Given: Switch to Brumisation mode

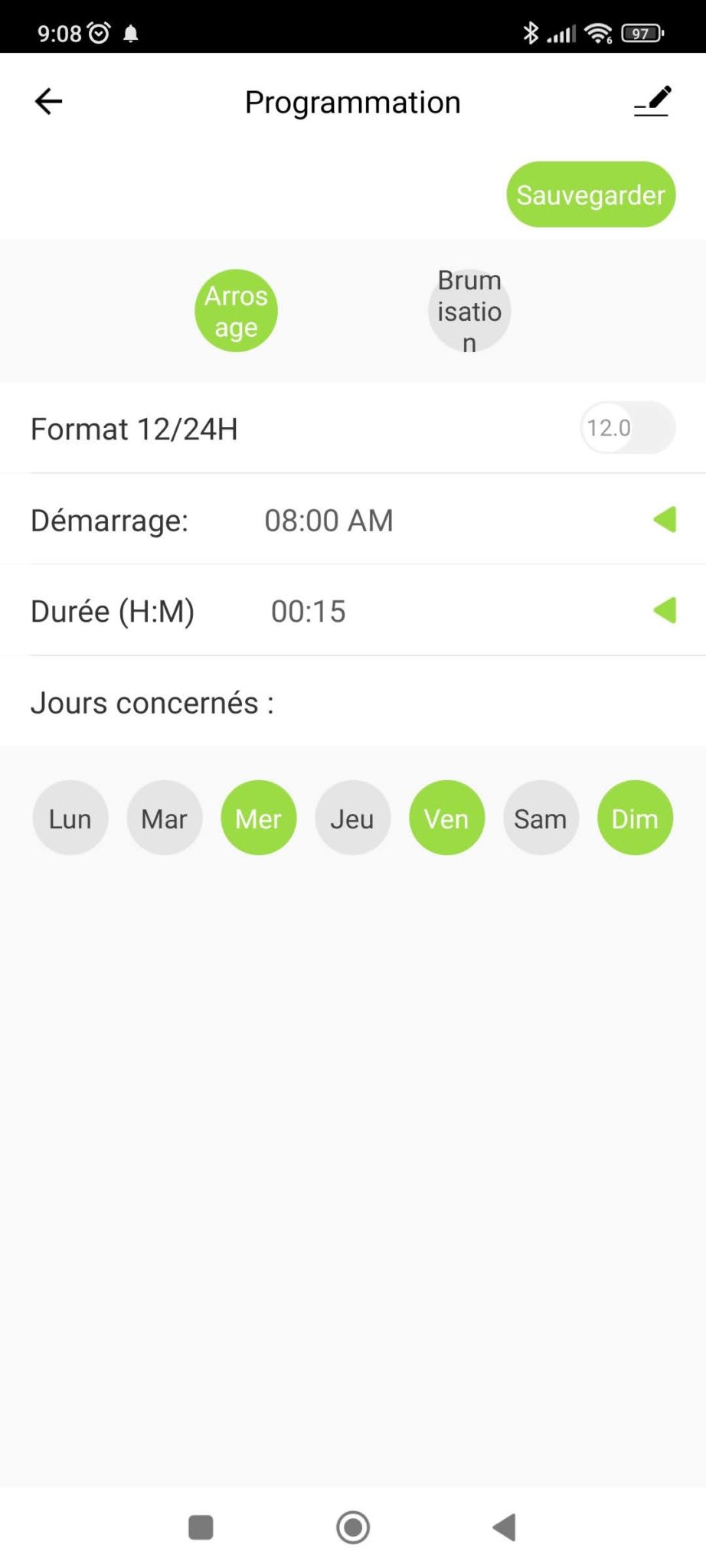Looking at the screenshot, I should tap(469, 311).
